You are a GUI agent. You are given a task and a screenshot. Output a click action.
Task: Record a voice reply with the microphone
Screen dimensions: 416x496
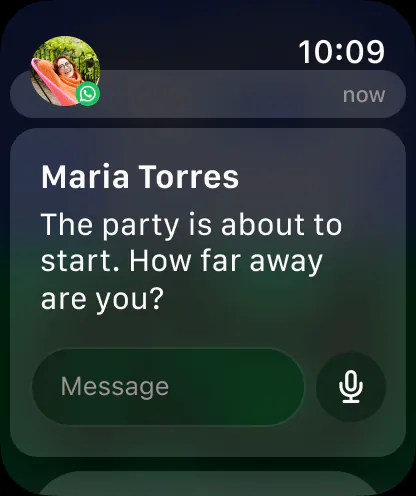[351, 387]
